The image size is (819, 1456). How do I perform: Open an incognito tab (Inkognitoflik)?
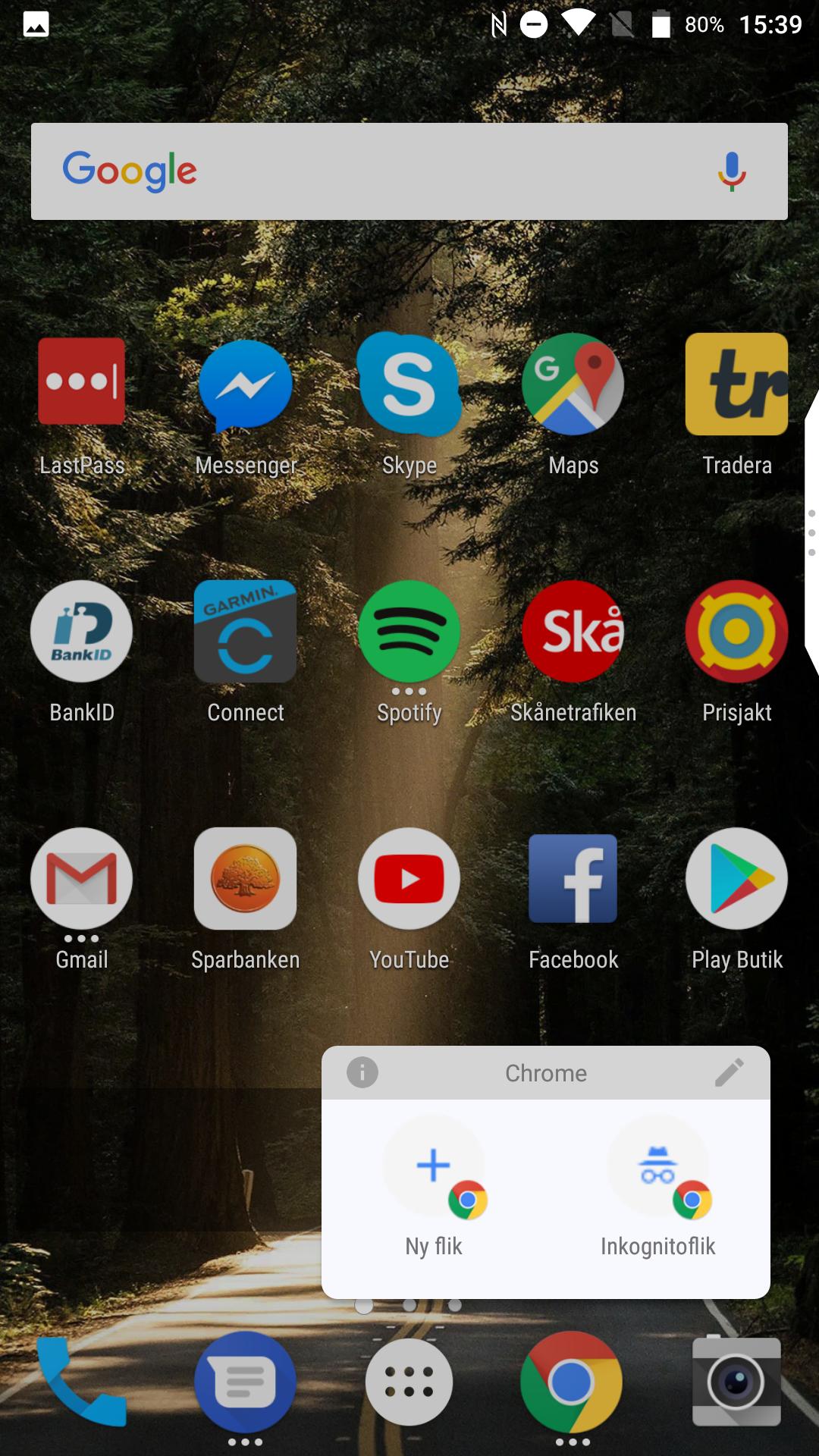click(x=658, y=1185)
